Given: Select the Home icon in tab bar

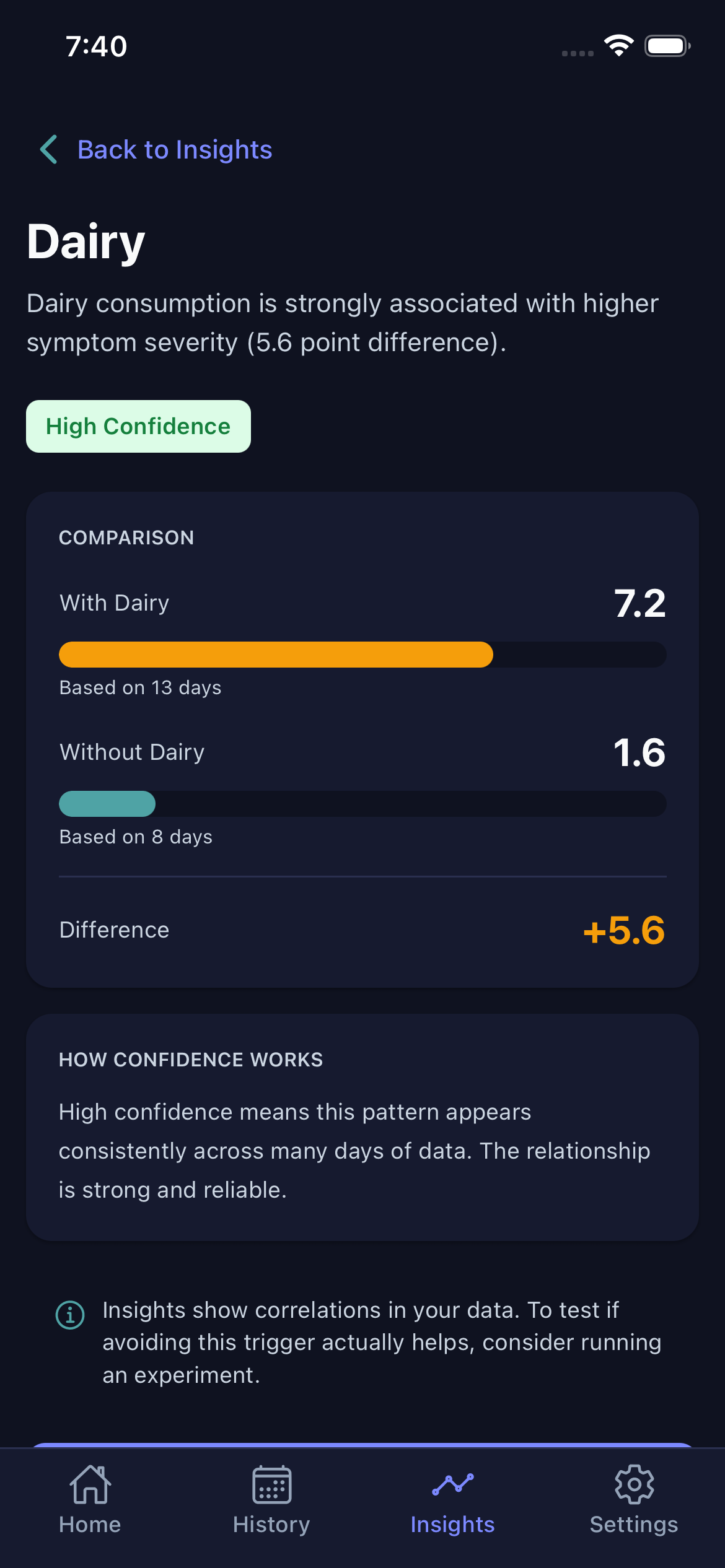Looking at the screenshot, I should (89, 1485).
